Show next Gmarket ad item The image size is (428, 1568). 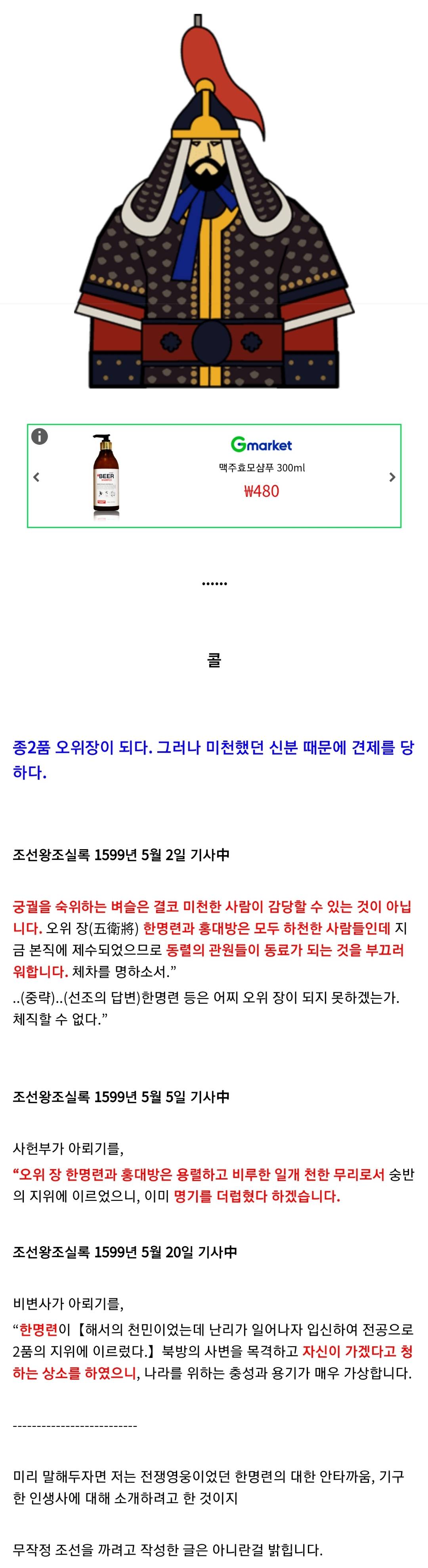(392, 477)
